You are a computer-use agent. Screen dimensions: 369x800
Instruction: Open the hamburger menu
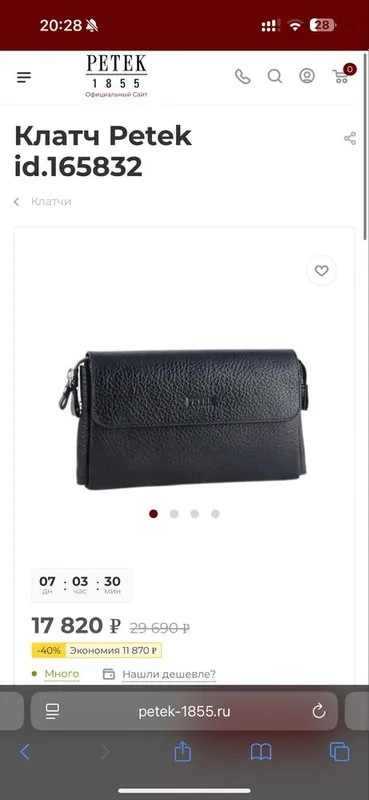tap(23, 77)
